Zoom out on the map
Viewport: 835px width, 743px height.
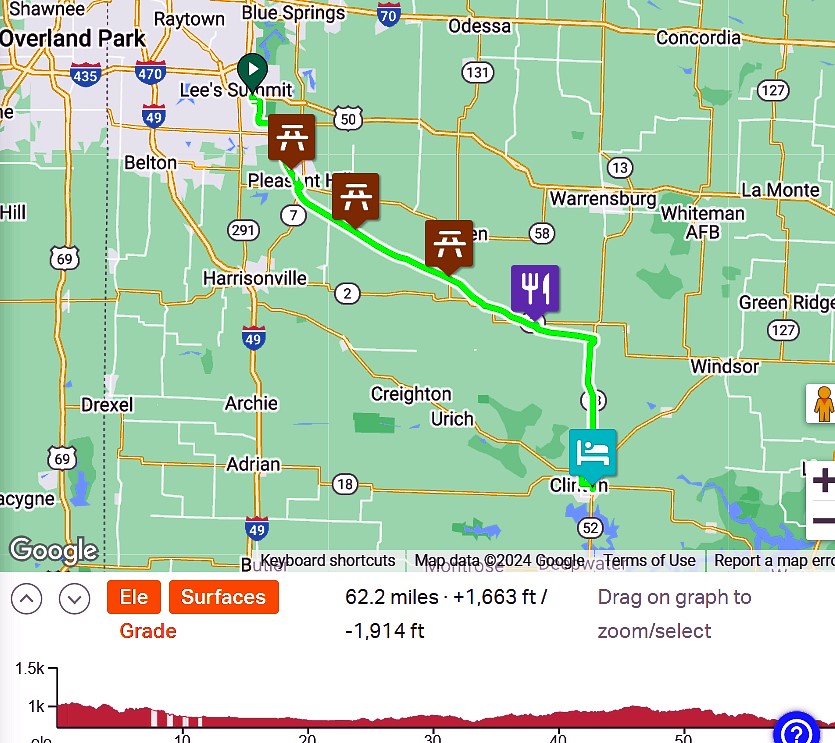tap(822, 521)
